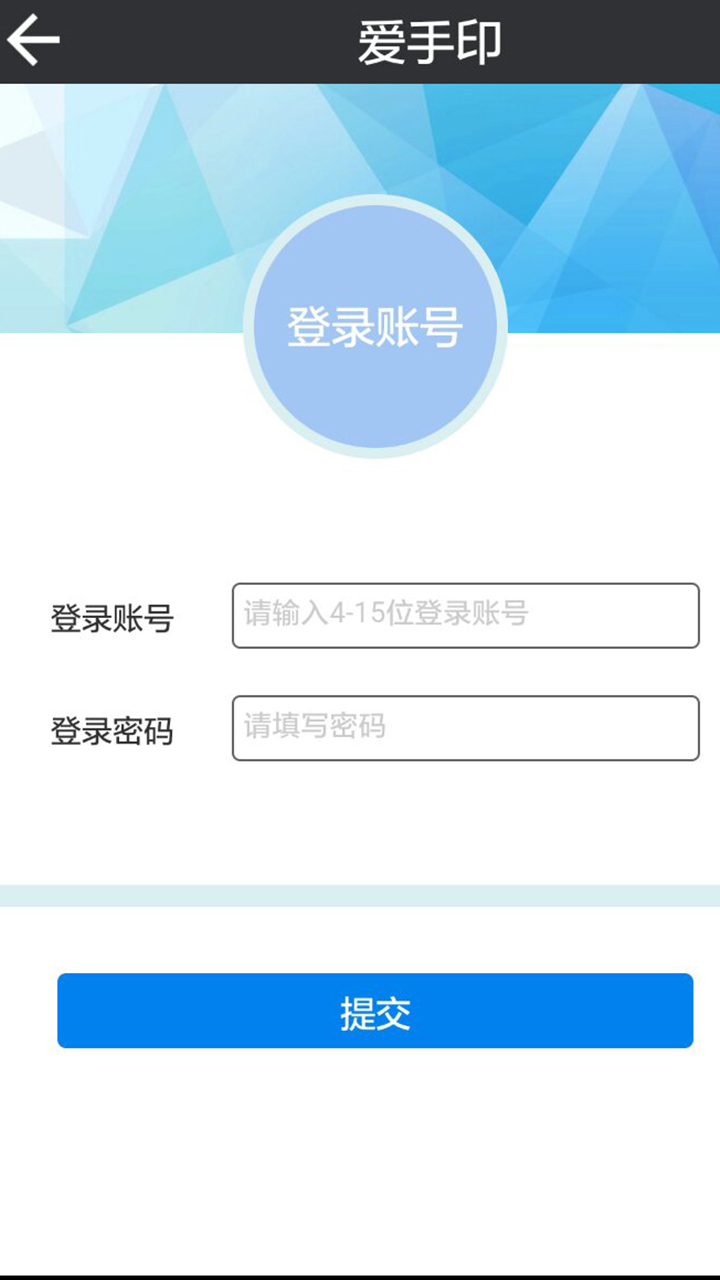
Task: Submit the login with 提交 button
Action: (375, 1011)
